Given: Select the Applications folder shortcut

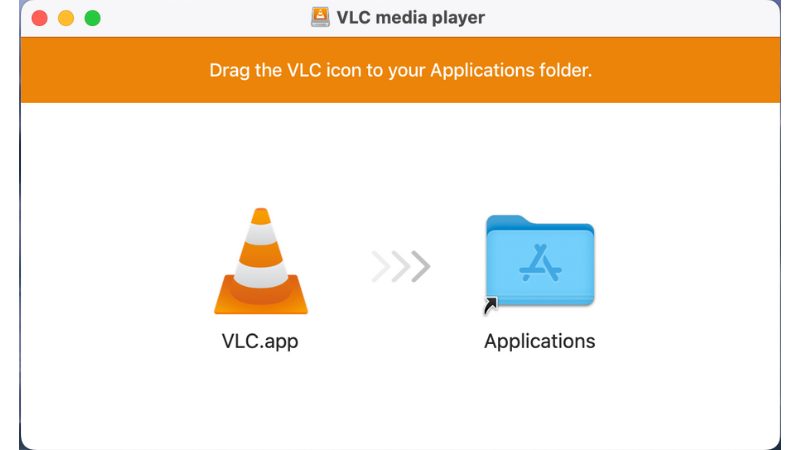Looking at the screenshot, I should point(539,264).
